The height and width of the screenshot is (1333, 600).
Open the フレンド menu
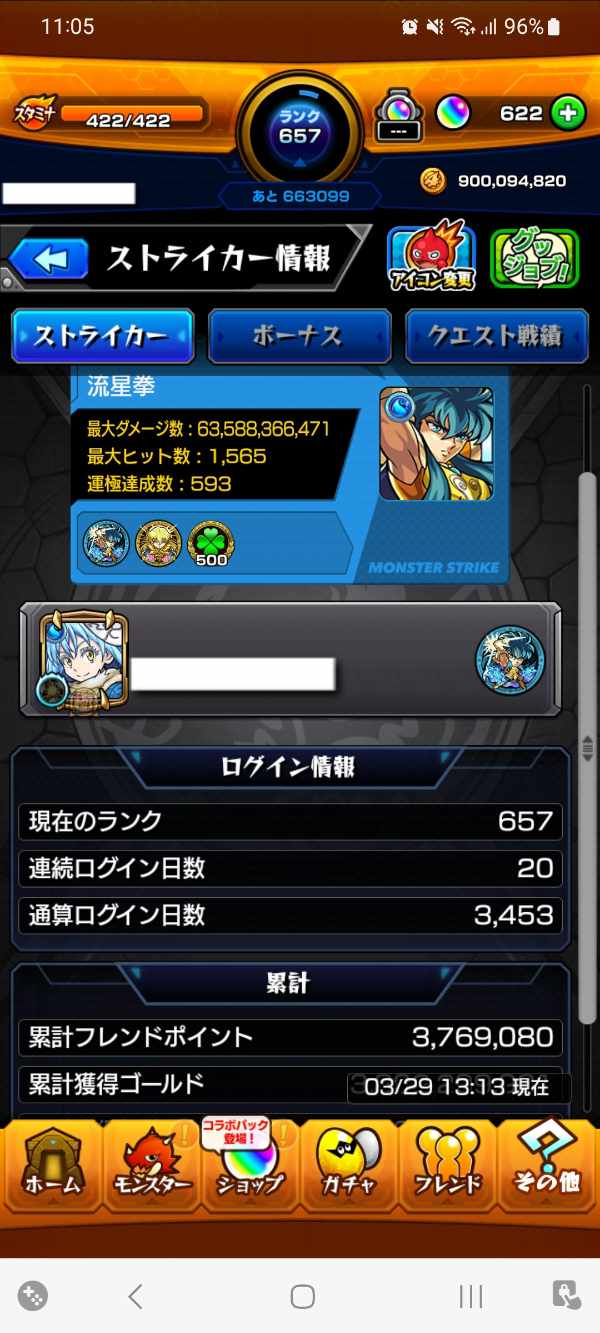click(x=447, y=1166)
